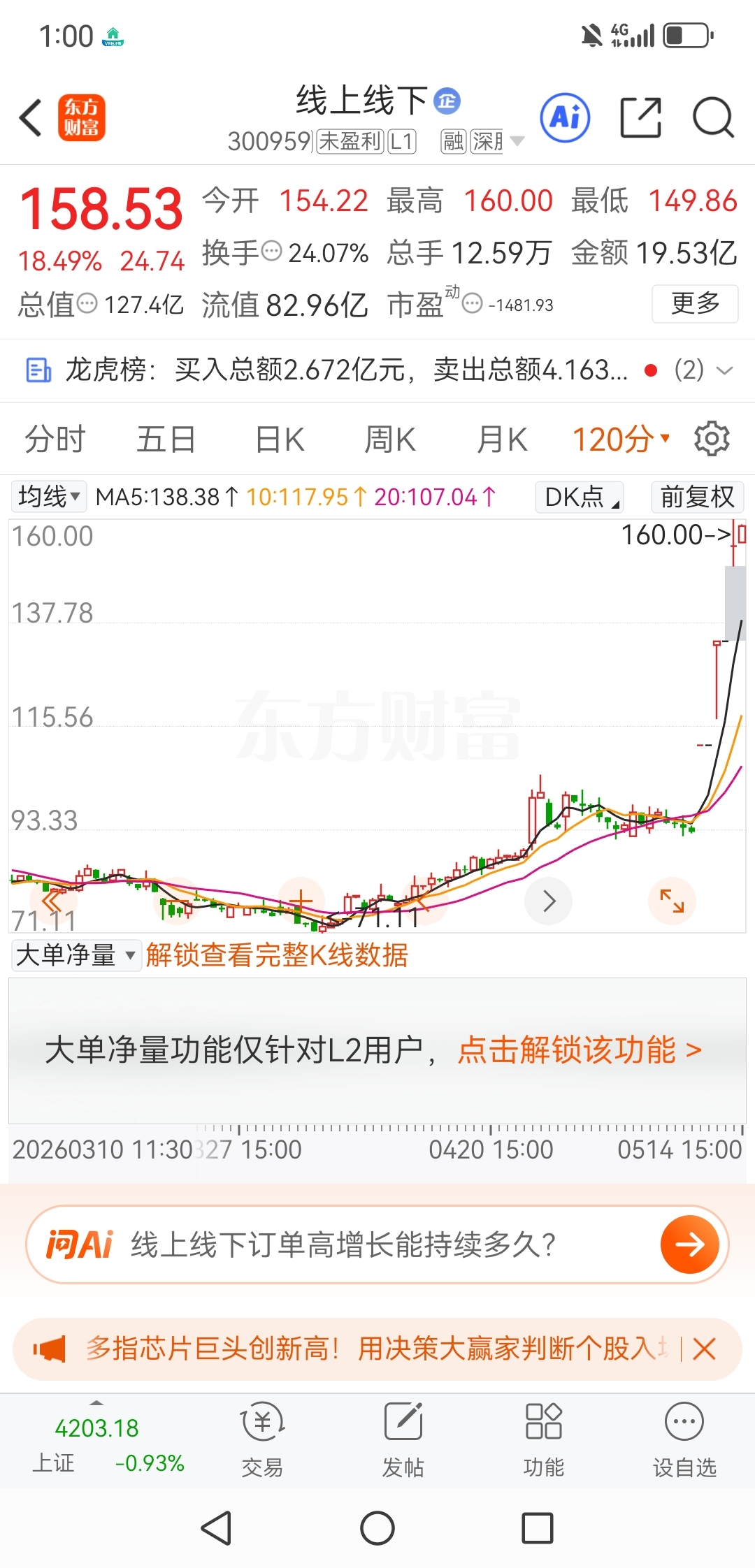Open the 120分 period dropdown
755x1568 pixels.
(621, 440)
